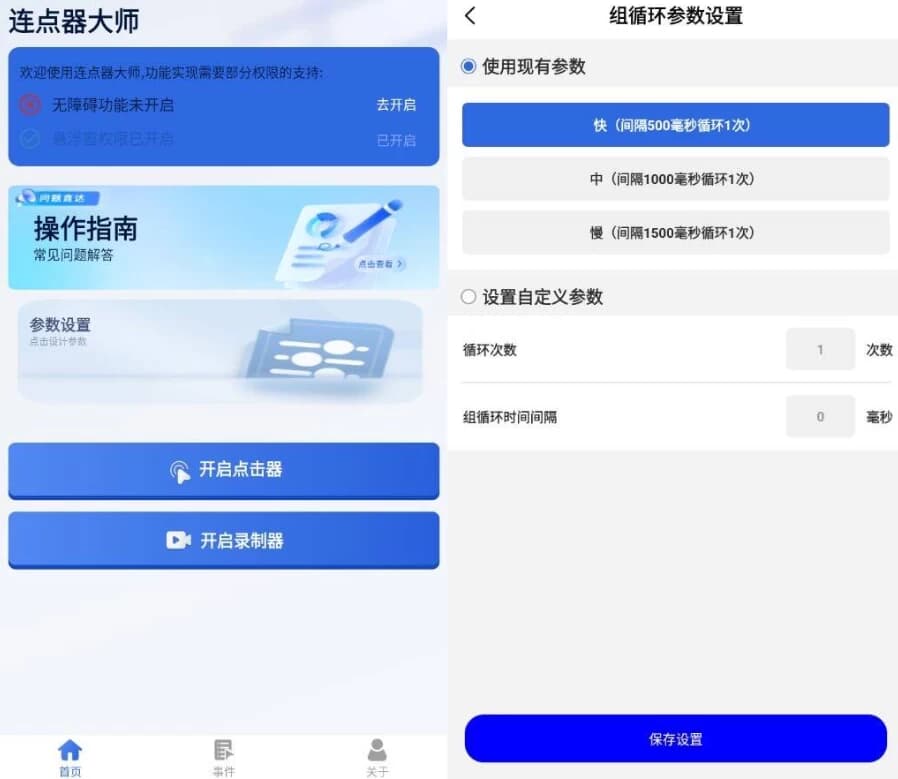The height and width of the screenshot is (779, 898).
Task: Go back from 组循环参数设置
Action: point(470,15)
